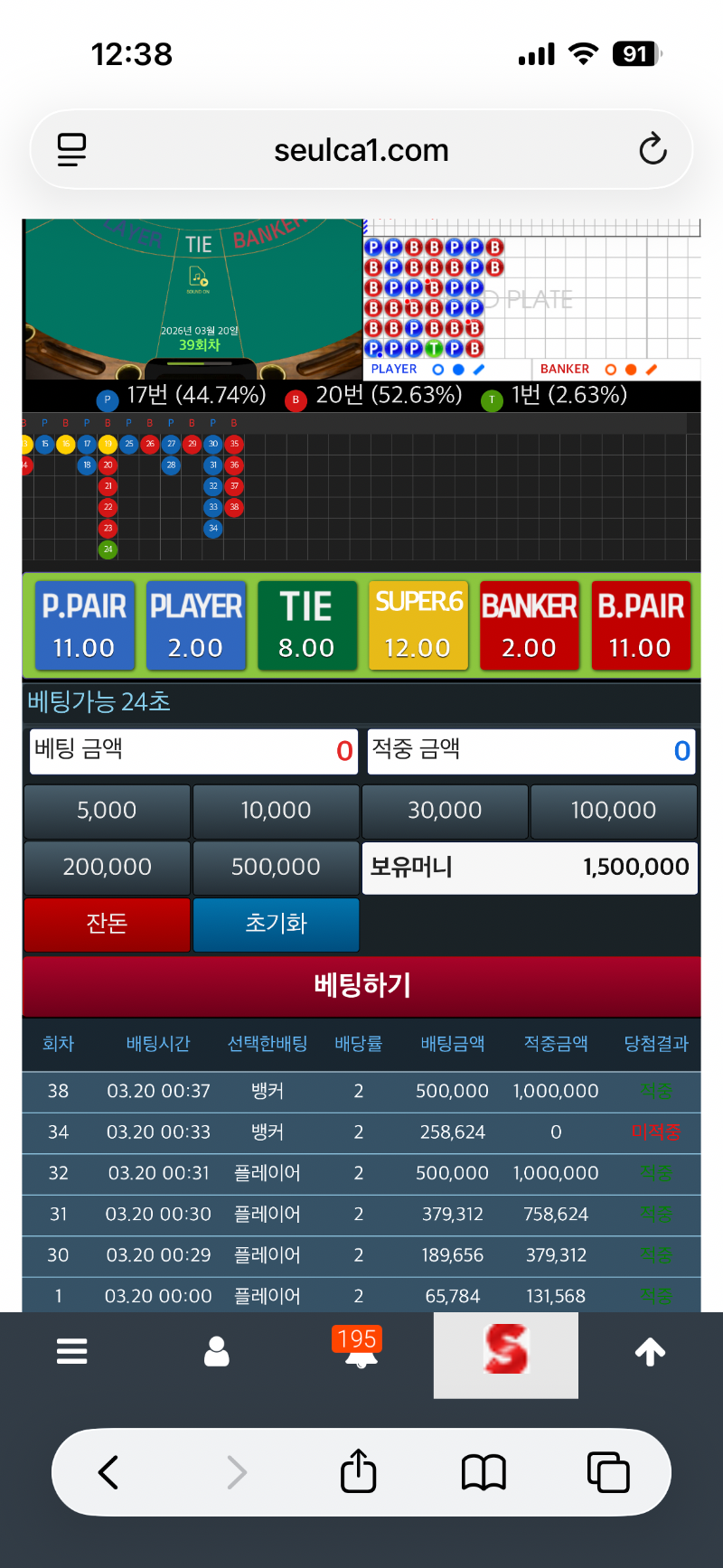Select the P.PAIR 11.00 bet
The image size is (723, 1568).
click(84, 625)
